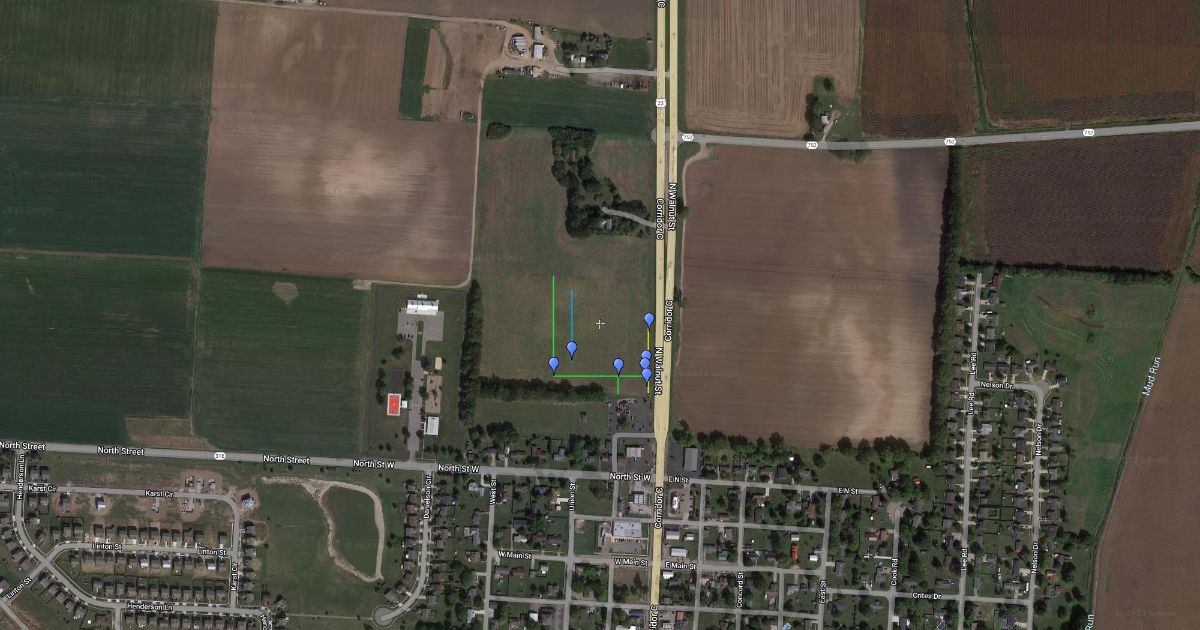This screenshot has width=1200, height=630.
Task: Open the pin at the green lines' west corner
Action: click(553, 364)
